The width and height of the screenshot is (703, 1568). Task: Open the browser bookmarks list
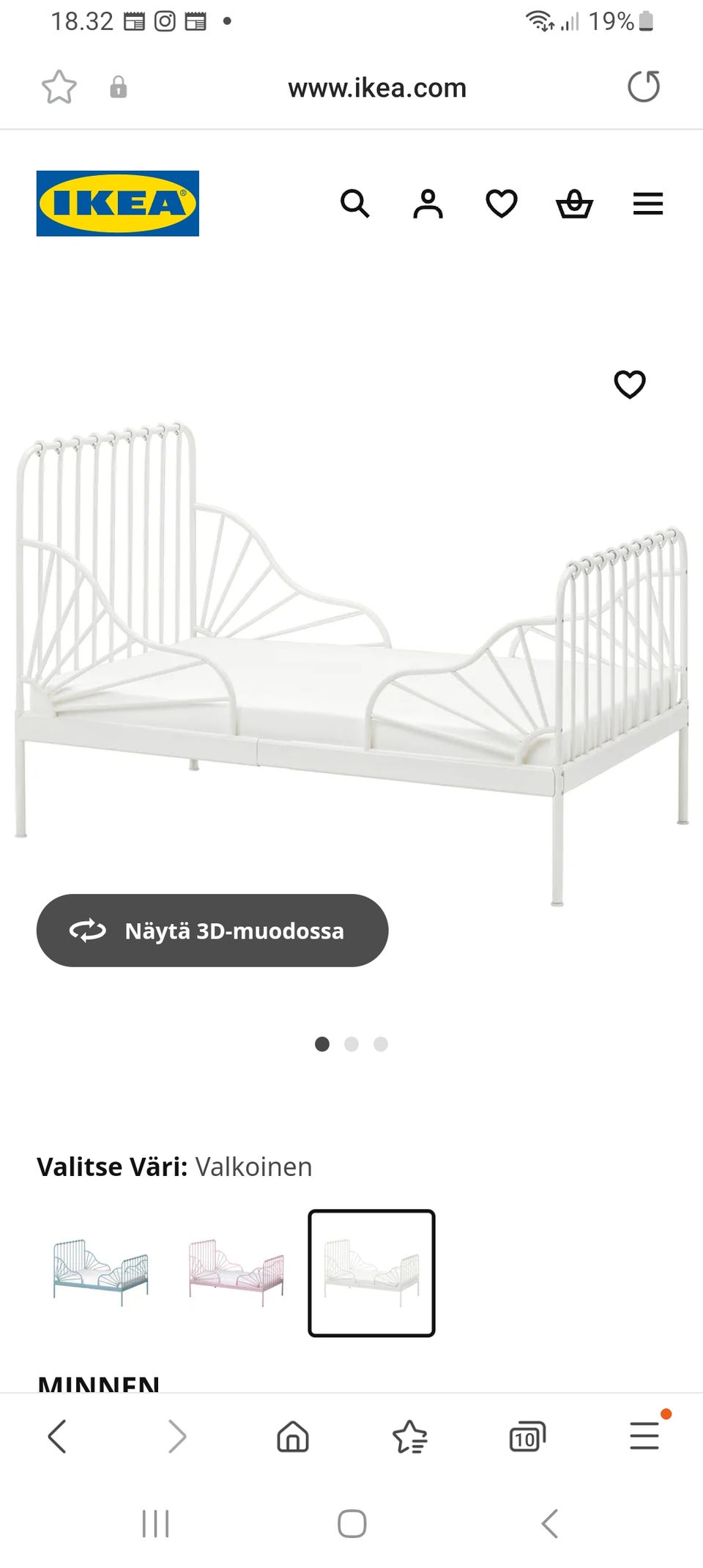410,1436
